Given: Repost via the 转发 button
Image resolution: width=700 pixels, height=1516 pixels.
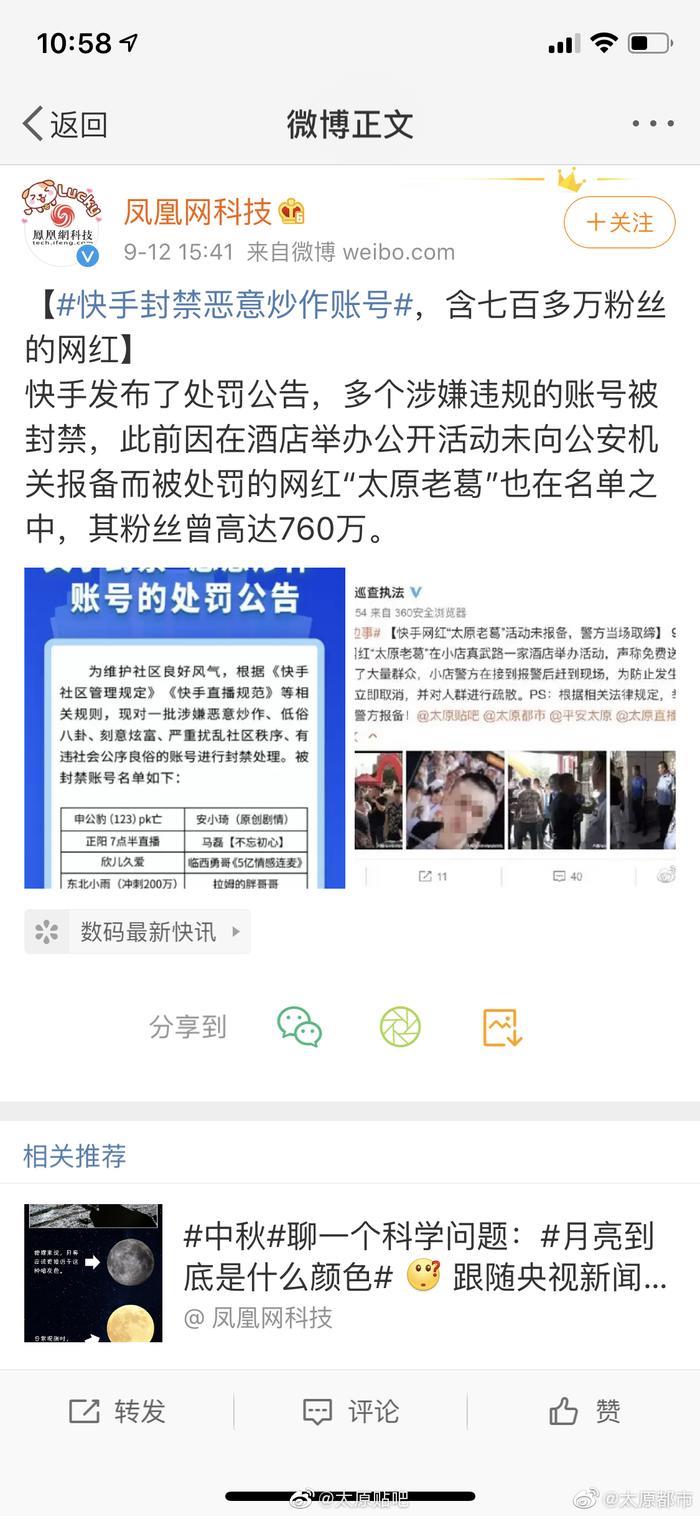Looking at the screenshot, I should click(x=117, y=1411).
